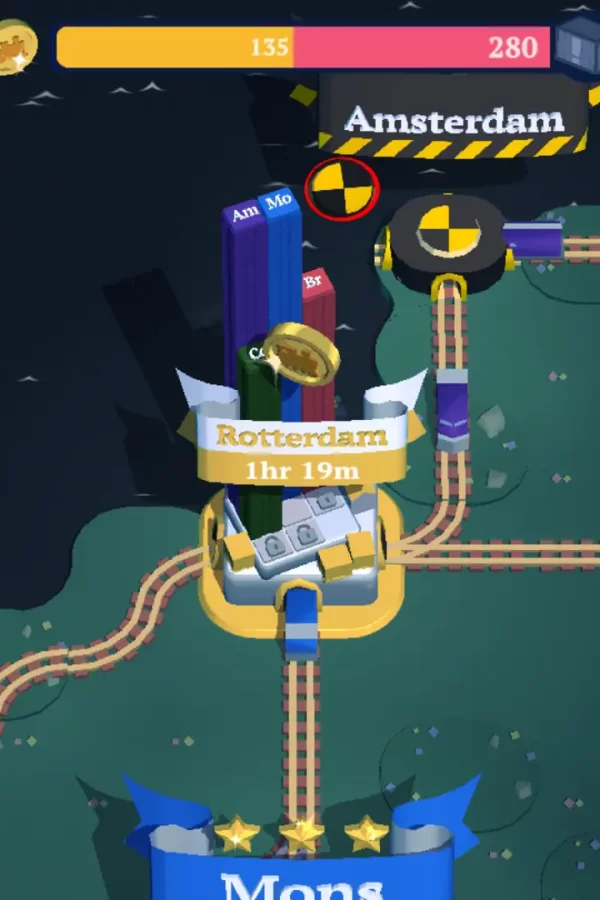Open the Amsterdam construction site
The height and width of the screenshot is (900, 600).
(452, 119)
